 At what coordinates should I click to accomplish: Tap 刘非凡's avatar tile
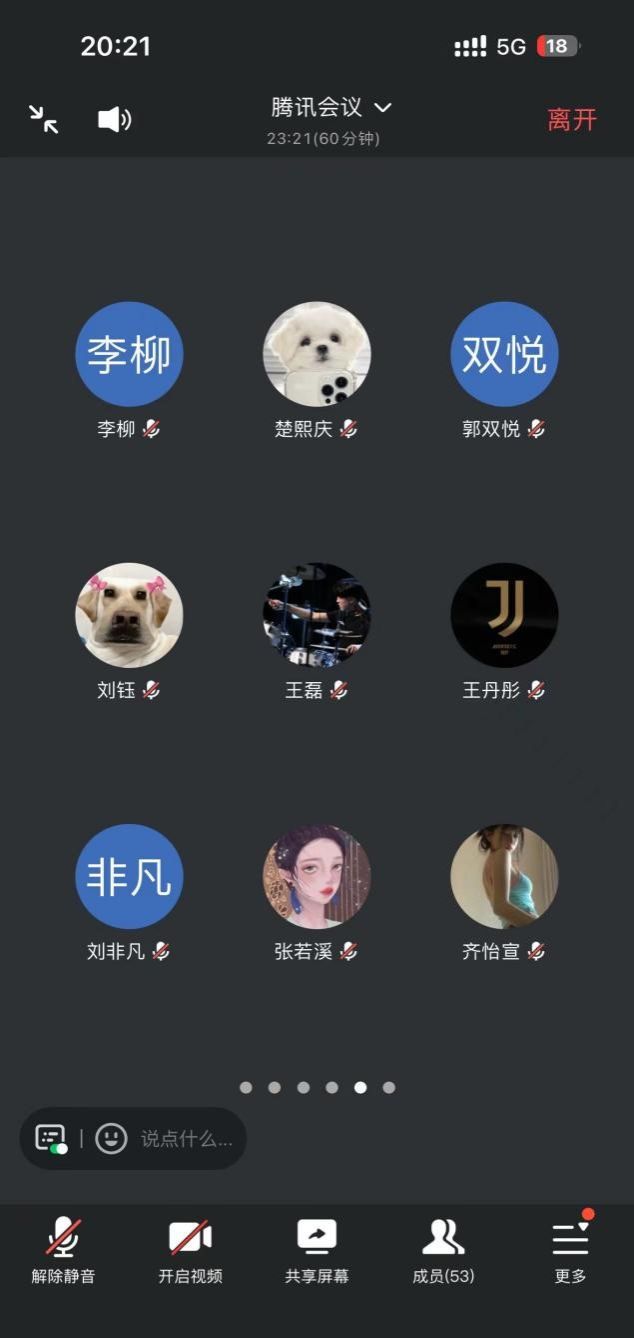point(129,877)
